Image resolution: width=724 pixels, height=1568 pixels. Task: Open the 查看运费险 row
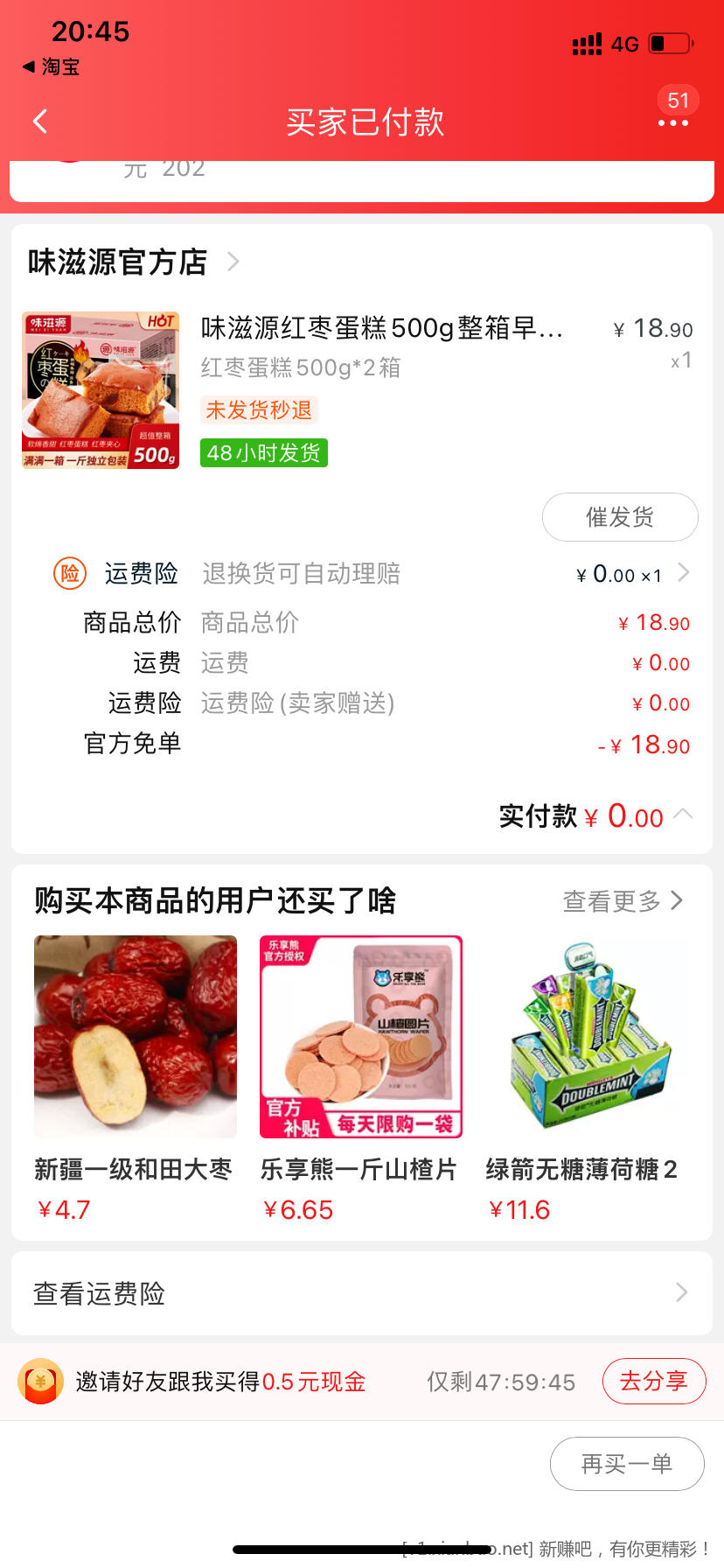361,1292
